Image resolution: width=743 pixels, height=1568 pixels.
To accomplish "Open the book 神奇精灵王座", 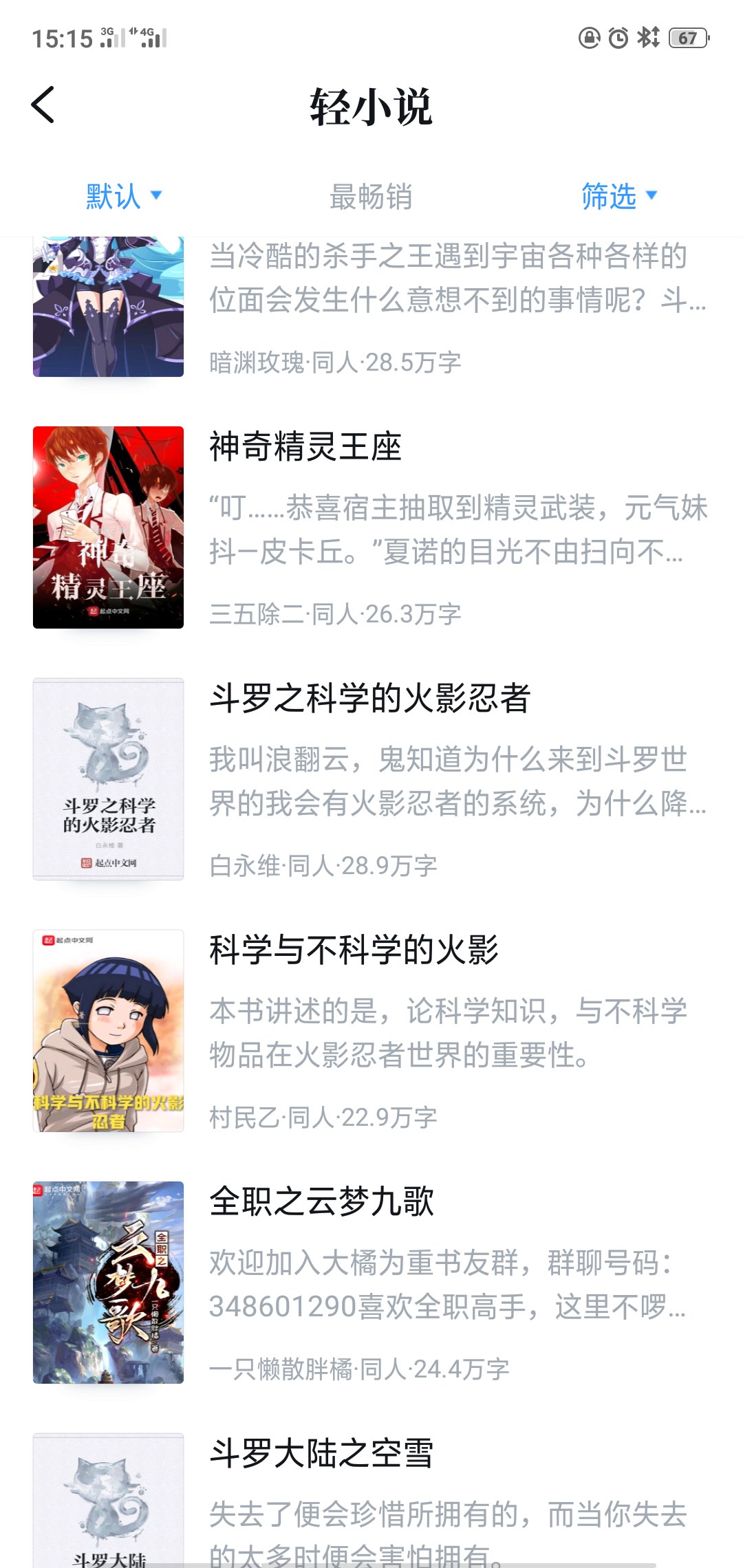I will click(x=371, y=527).
